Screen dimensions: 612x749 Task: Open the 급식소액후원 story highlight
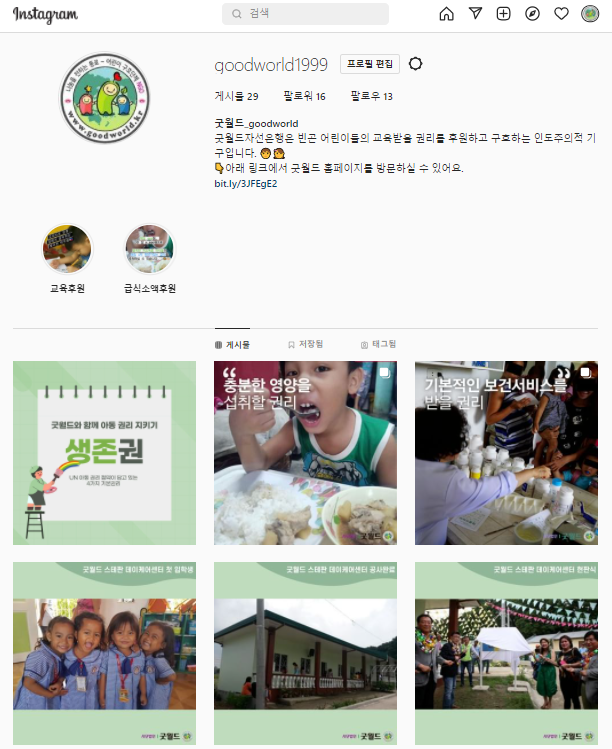tap(150, 250)
